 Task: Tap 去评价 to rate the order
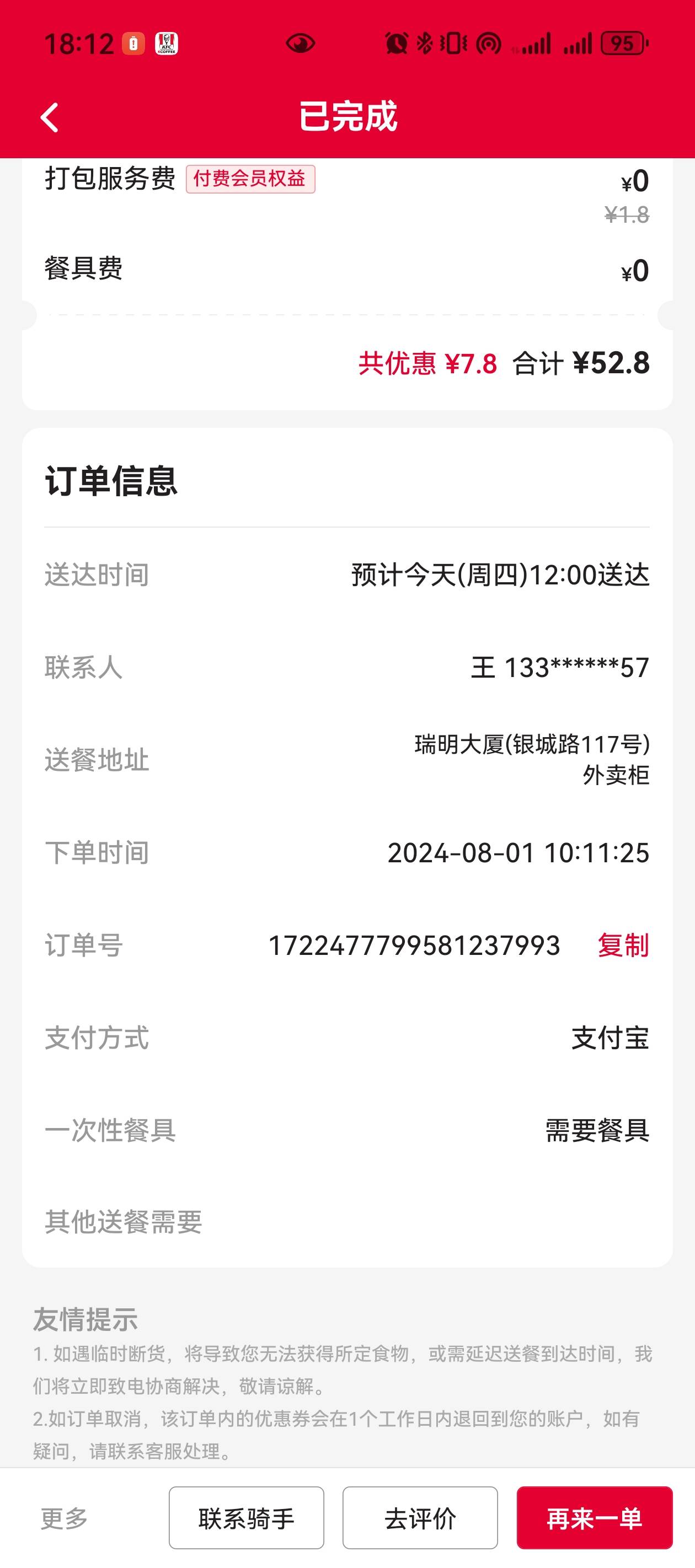(x=420, y=1517)
